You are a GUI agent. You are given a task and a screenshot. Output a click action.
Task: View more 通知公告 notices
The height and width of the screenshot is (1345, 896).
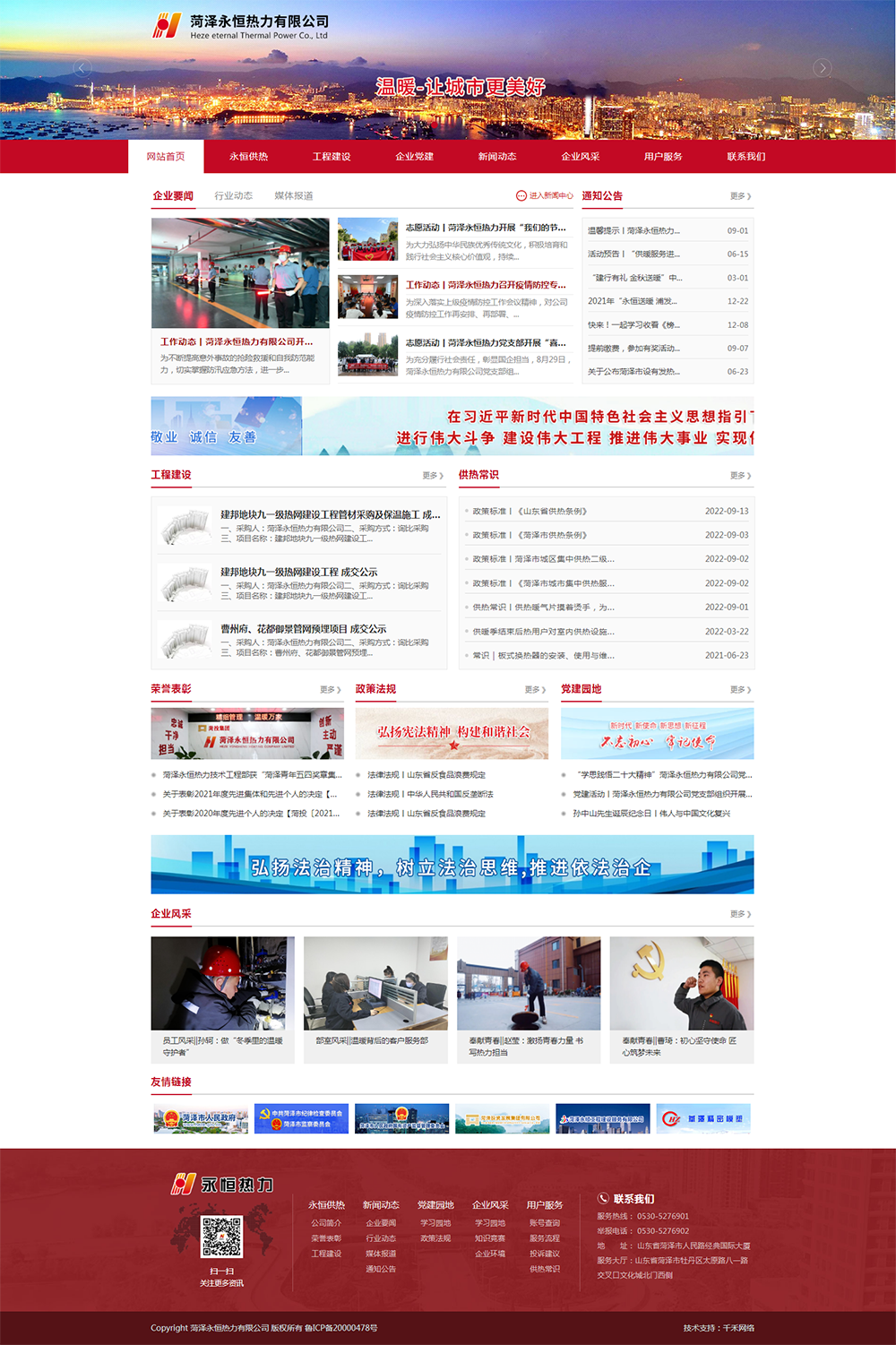click(x=740, y=195)
